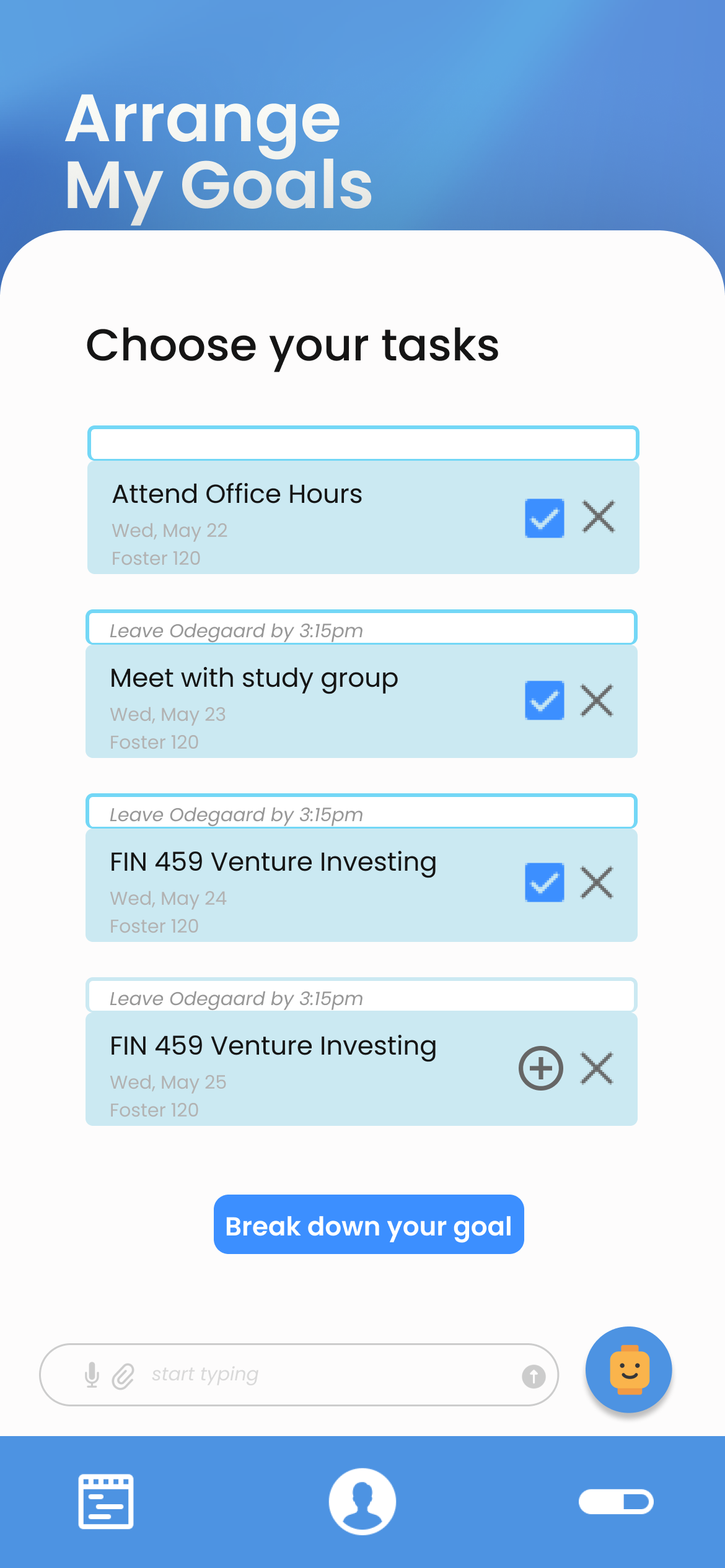Remove the Meet with study group task
Screen dimensions: 725x1568
pyautogui.click(x=596, y=700)
